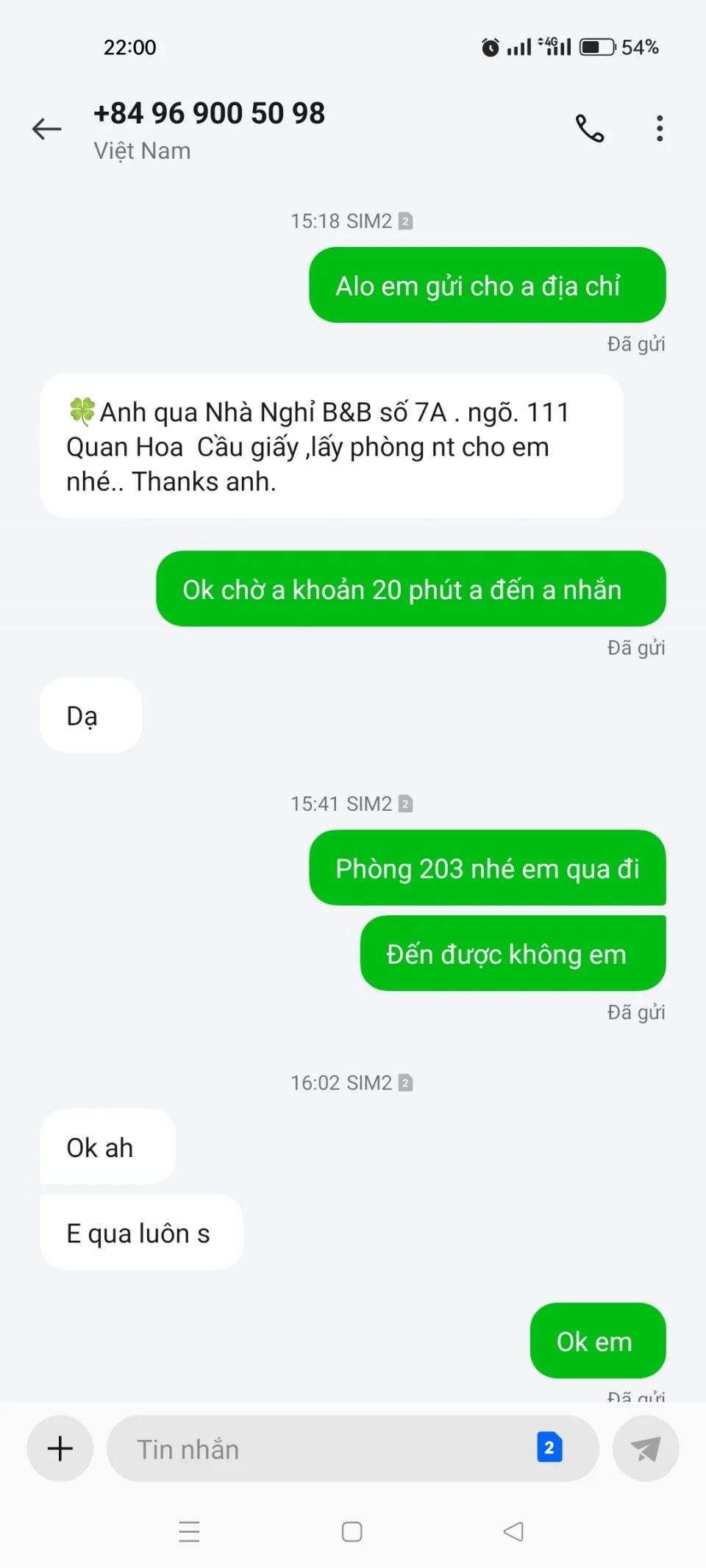Open recent apps from navigation bar
The width and height of the screenshot is (706, 1568).
pos(189,1531)
